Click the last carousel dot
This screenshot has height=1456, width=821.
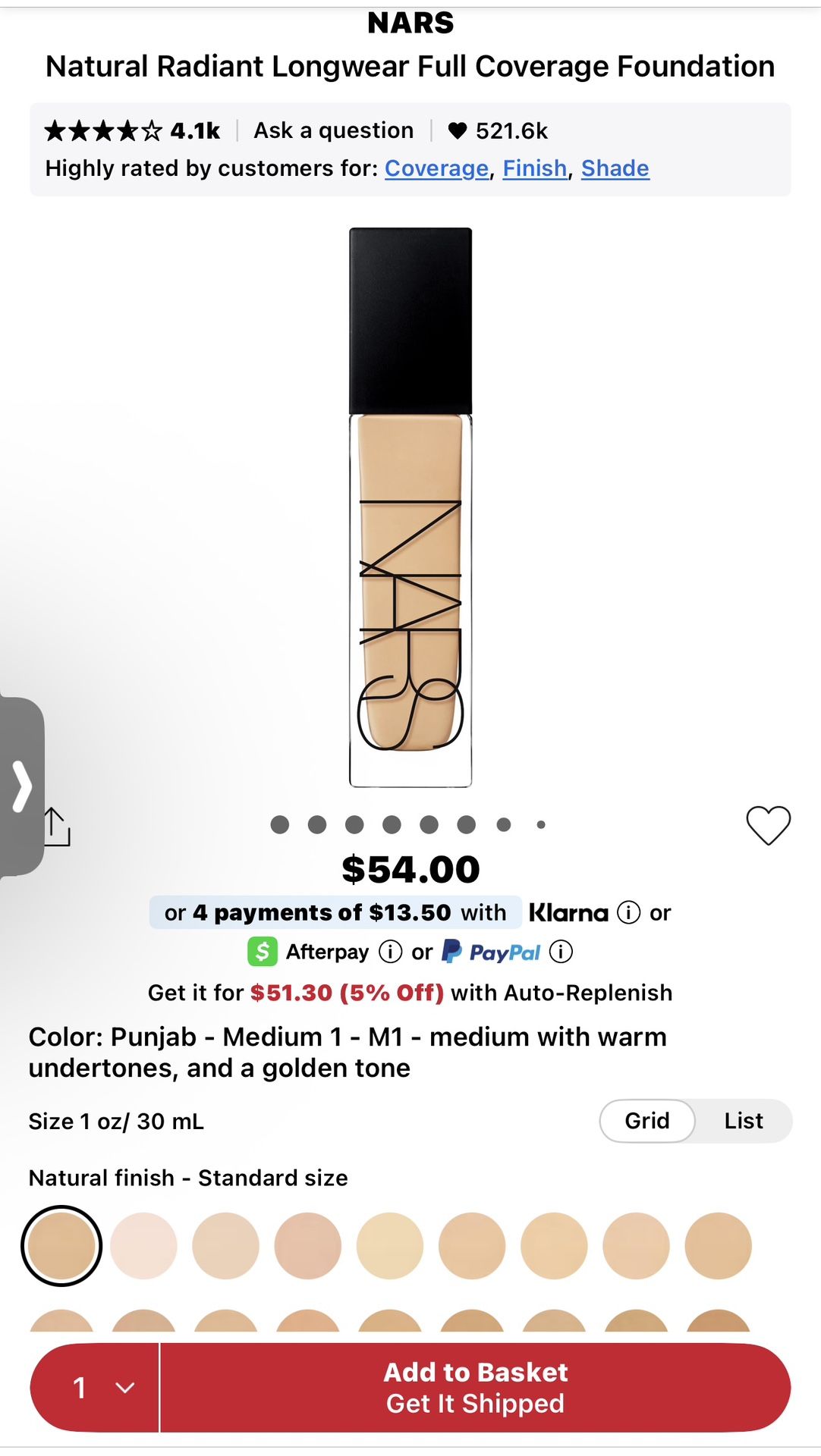[541, 824]
